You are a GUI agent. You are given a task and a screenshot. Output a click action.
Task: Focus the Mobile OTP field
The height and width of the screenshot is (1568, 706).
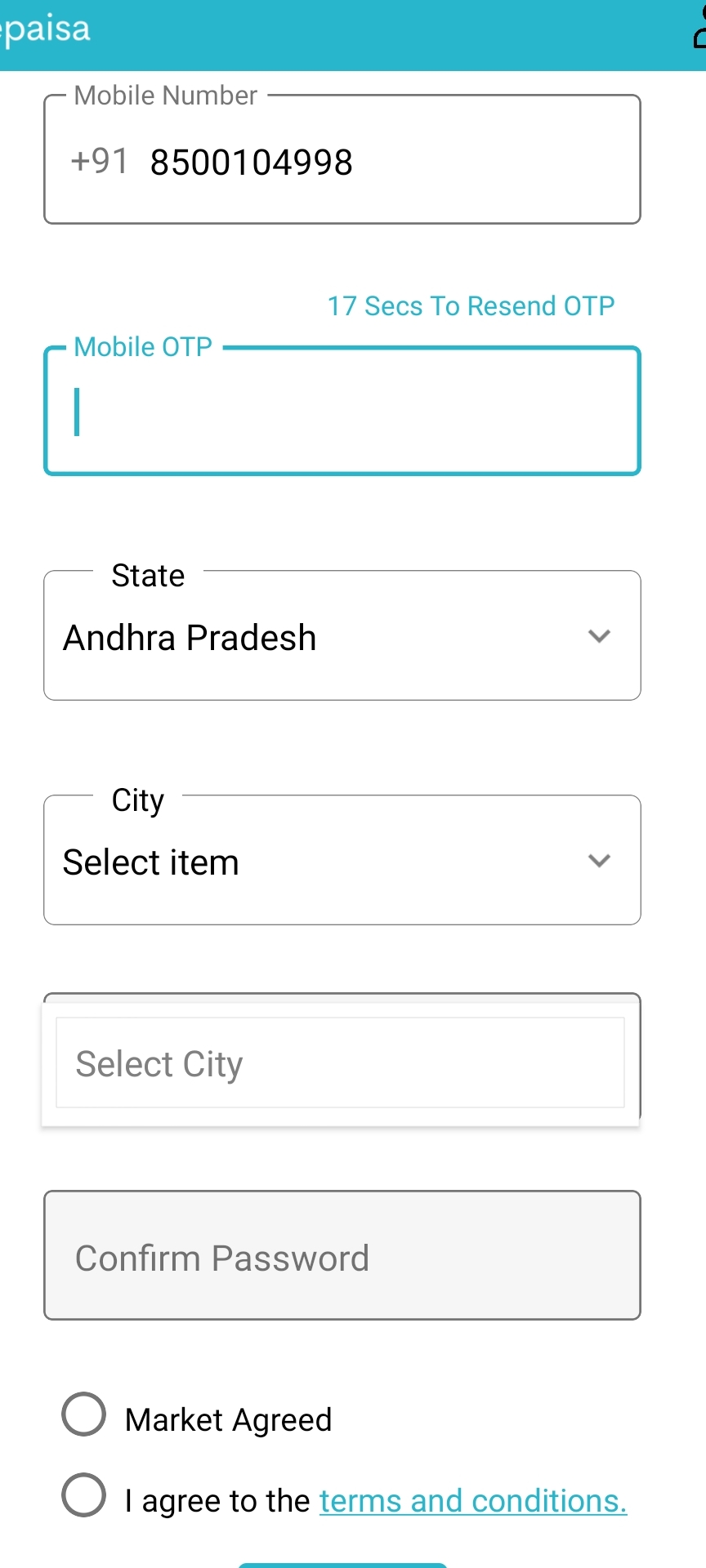point(342,411)
